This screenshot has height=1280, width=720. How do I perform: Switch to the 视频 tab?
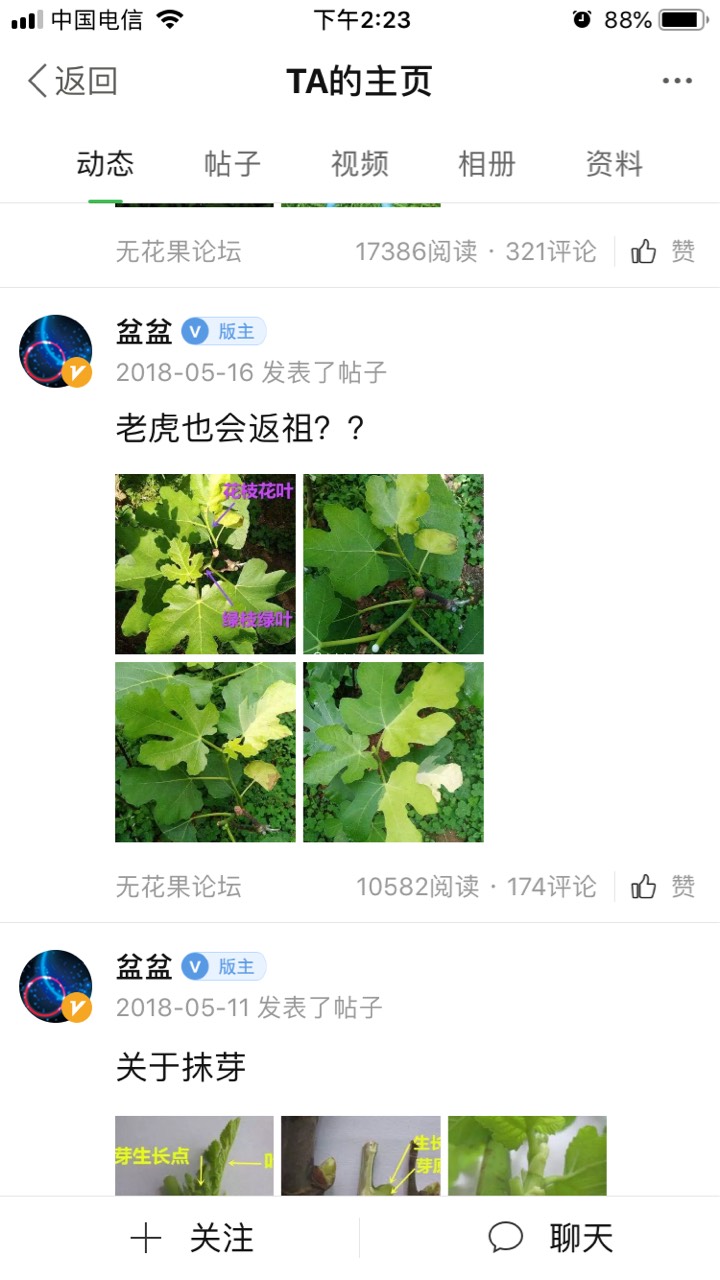(359, 164)
